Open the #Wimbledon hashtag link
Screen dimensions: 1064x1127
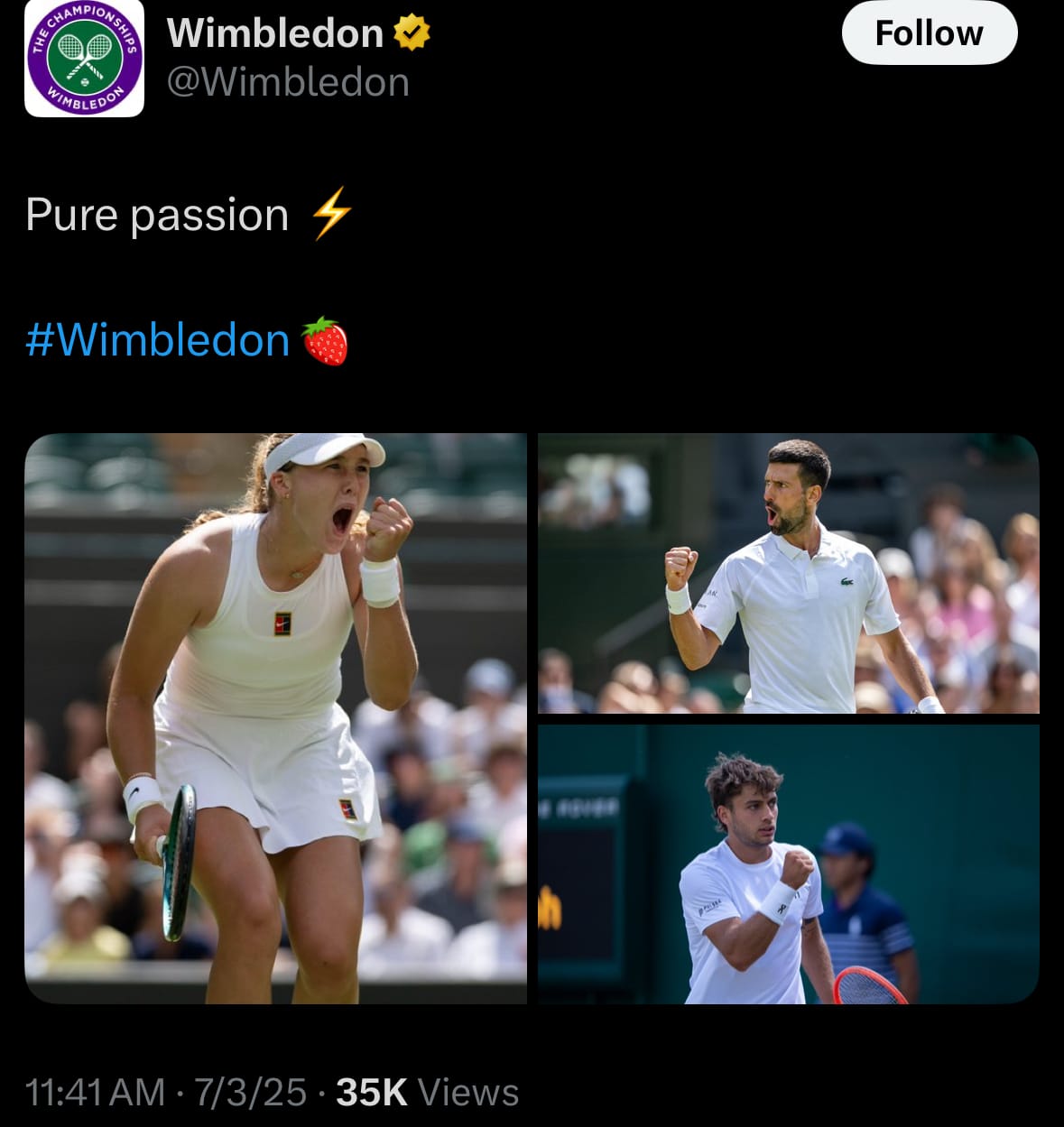[x=158, y=340]
